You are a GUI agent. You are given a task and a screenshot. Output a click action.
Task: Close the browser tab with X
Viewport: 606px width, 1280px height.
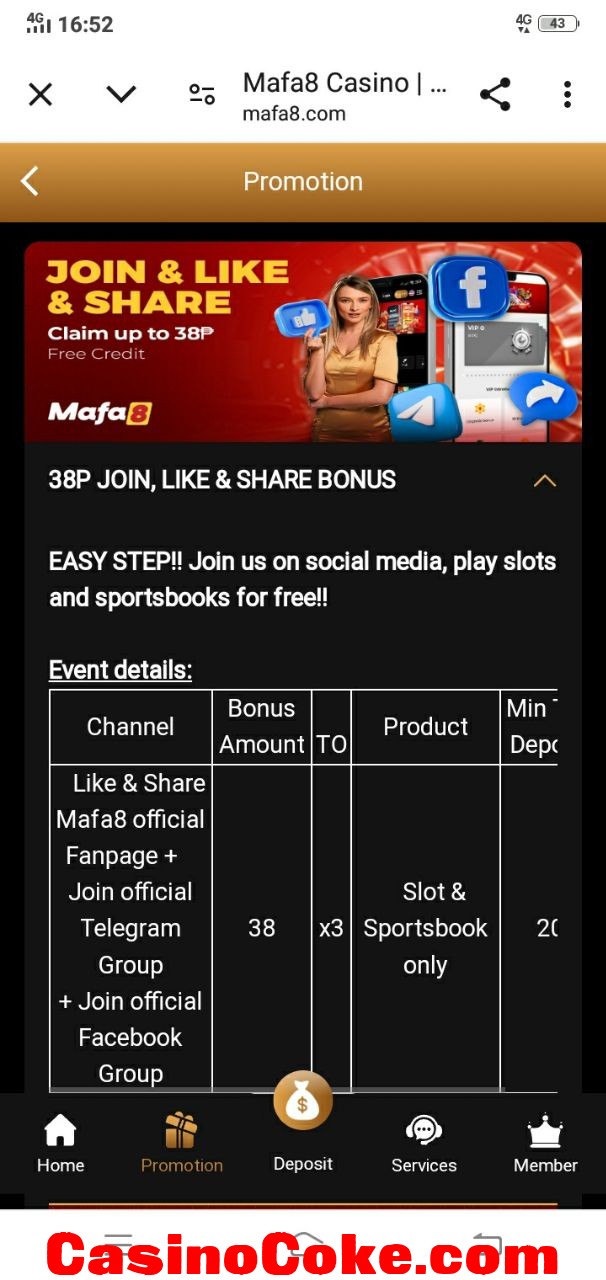40,95
